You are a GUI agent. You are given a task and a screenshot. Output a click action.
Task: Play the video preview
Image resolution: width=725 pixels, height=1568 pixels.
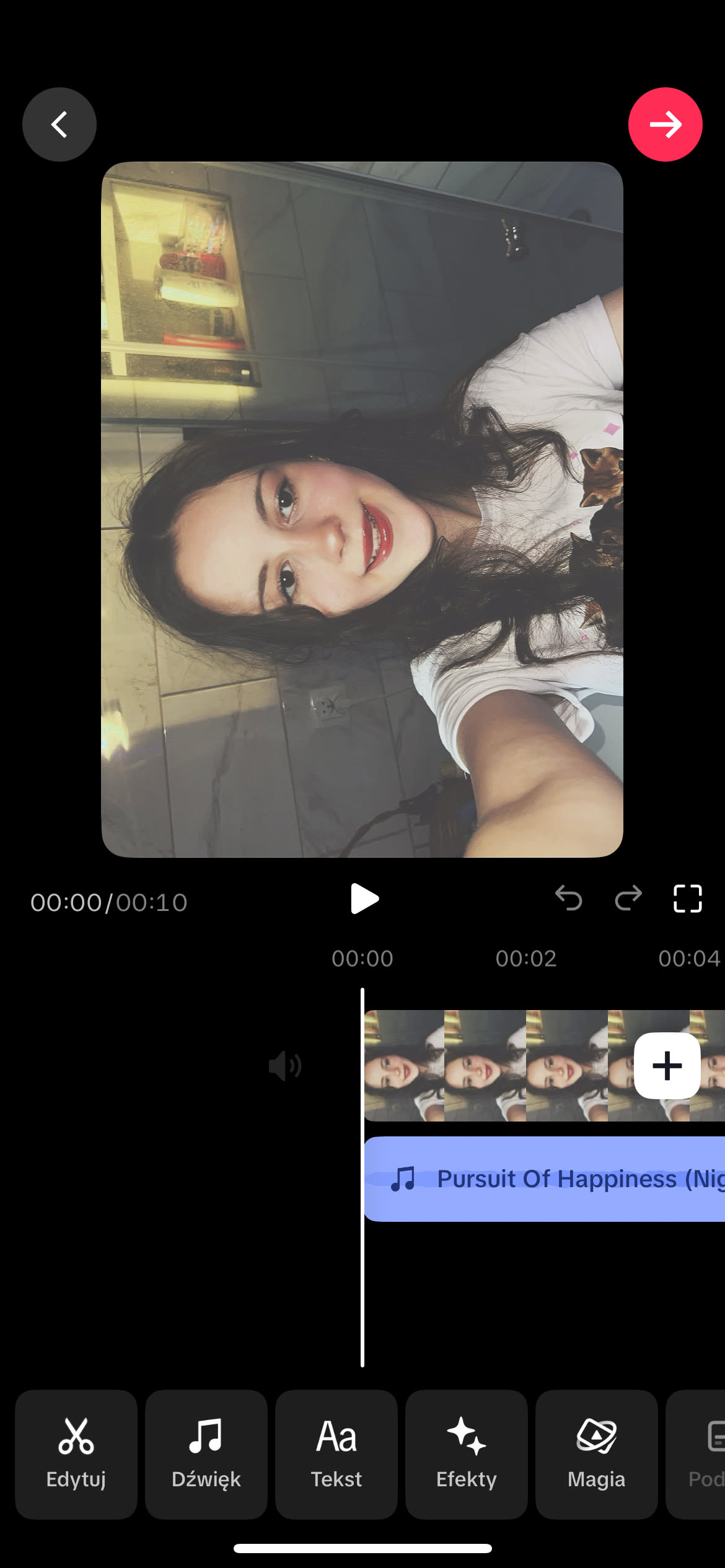[364, 899]
